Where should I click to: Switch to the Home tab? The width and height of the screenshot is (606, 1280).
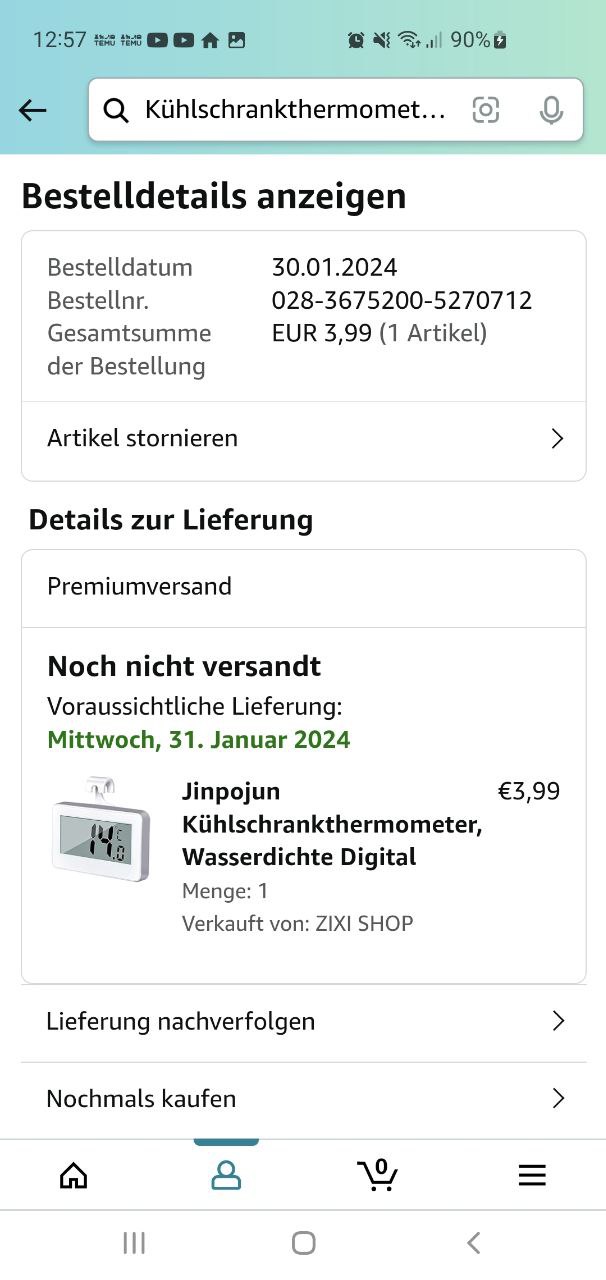coord(74,1175)
